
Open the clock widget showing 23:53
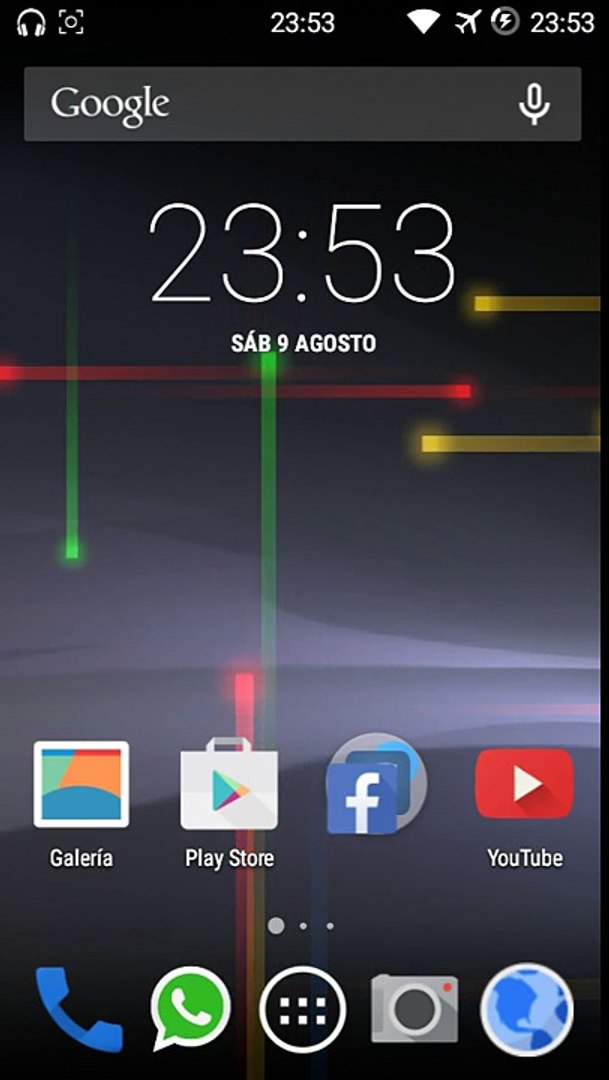pos(302,254)
